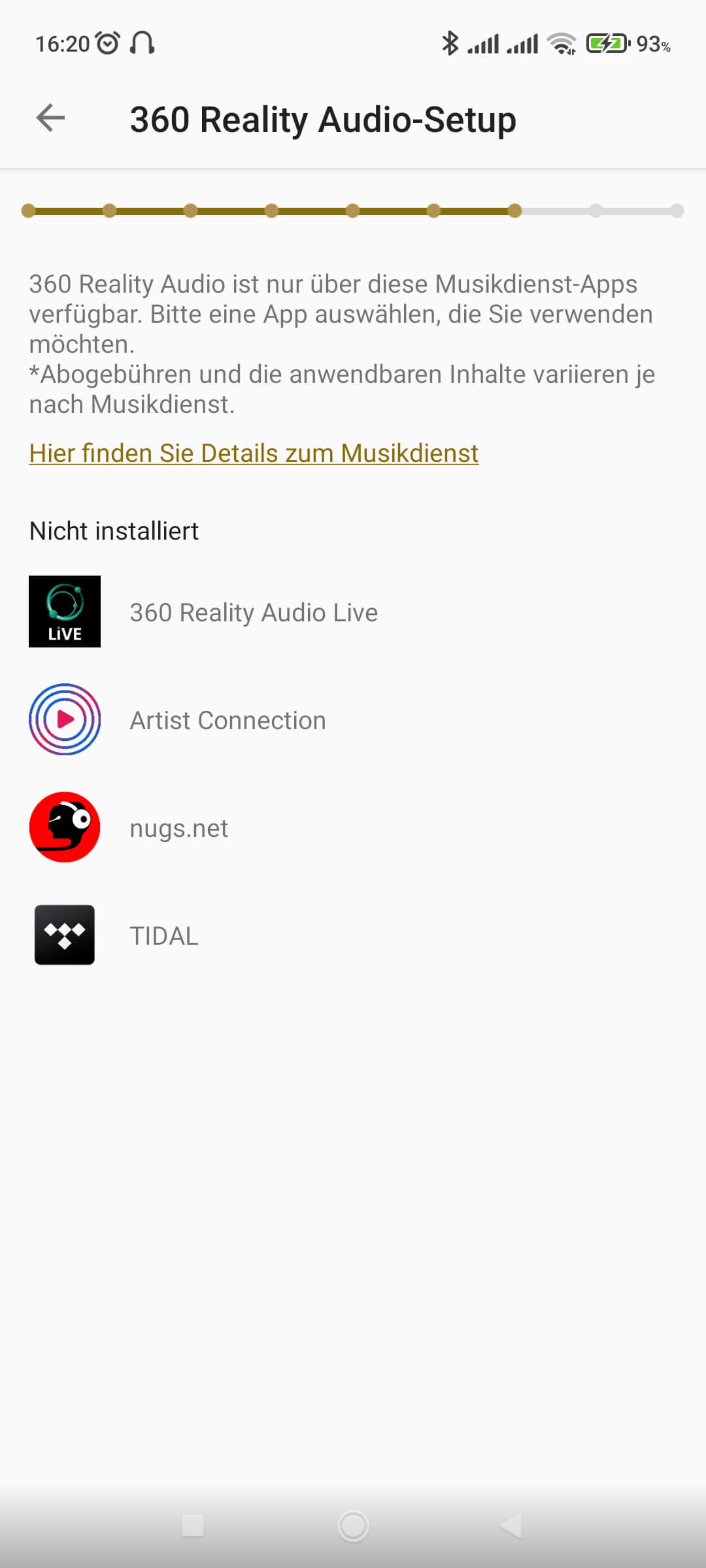Image resolution: width=706 pixels, height=1568 pixels.
Task: Go back from 360 Reality Audio-Setup
Action: coord(50,118)
